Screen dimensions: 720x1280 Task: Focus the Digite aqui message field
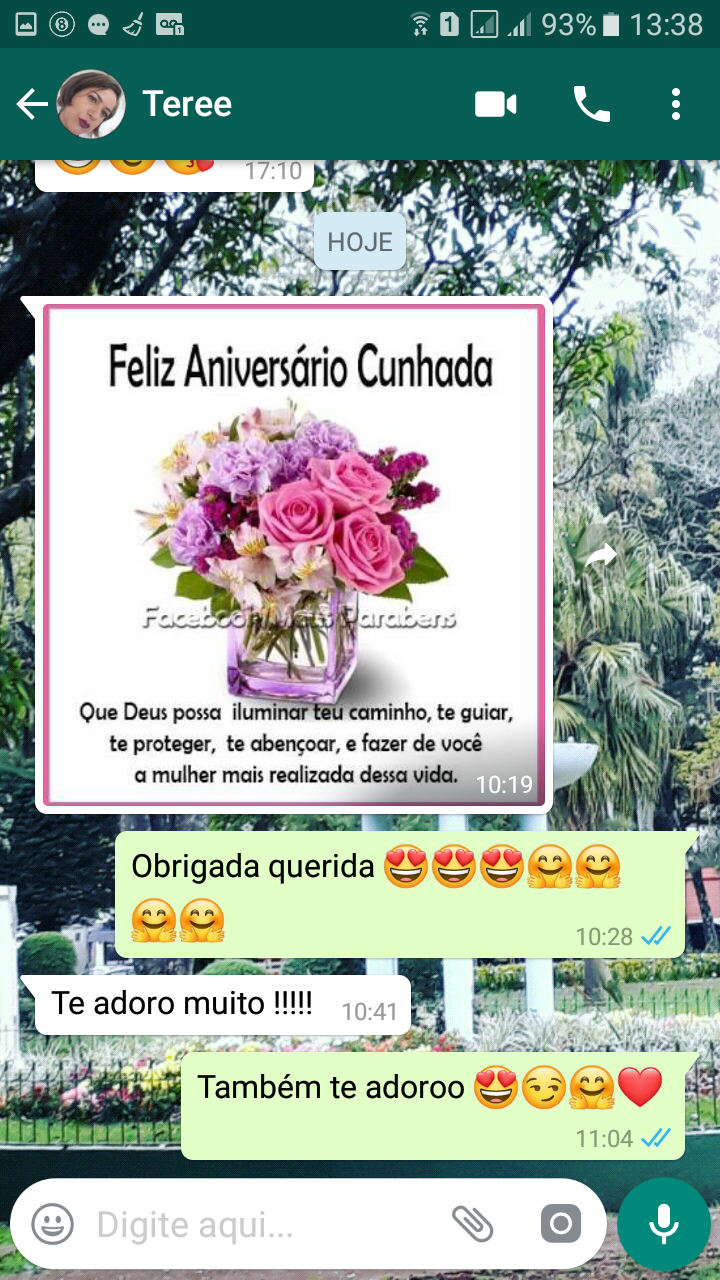pos(260,1224)
